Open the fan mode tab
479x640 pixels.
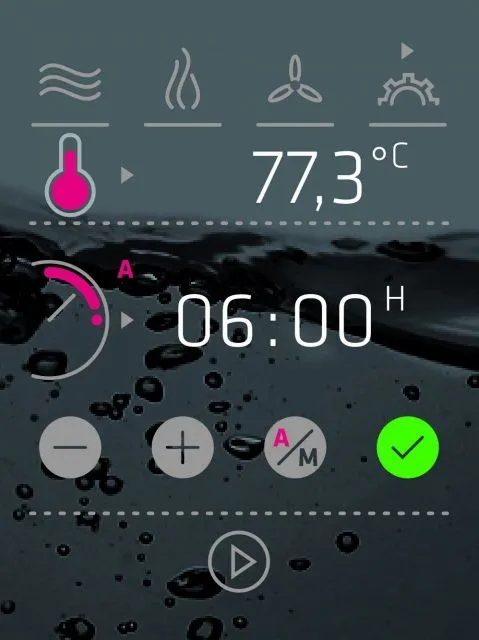(295, 80)
